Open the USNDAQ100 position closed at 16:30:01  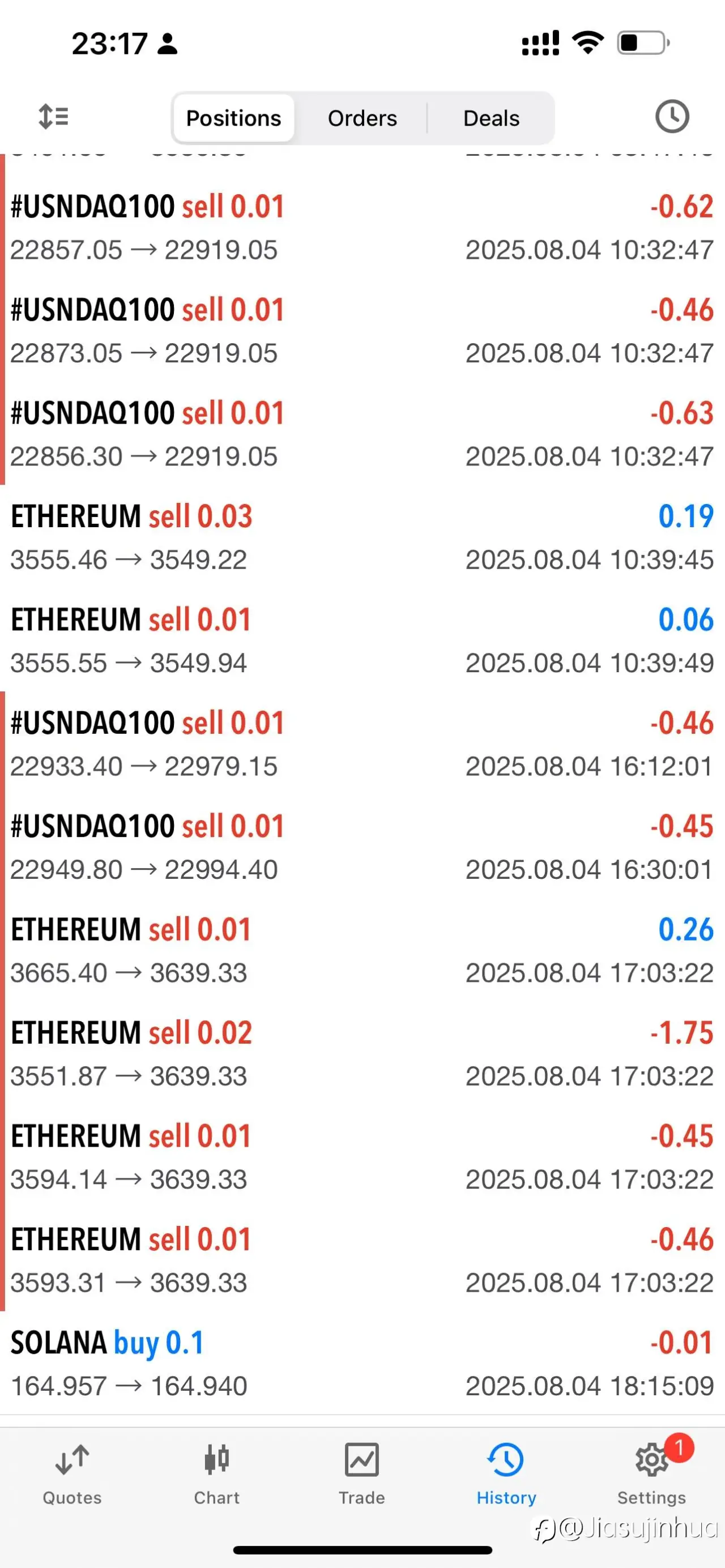(362, 846)
